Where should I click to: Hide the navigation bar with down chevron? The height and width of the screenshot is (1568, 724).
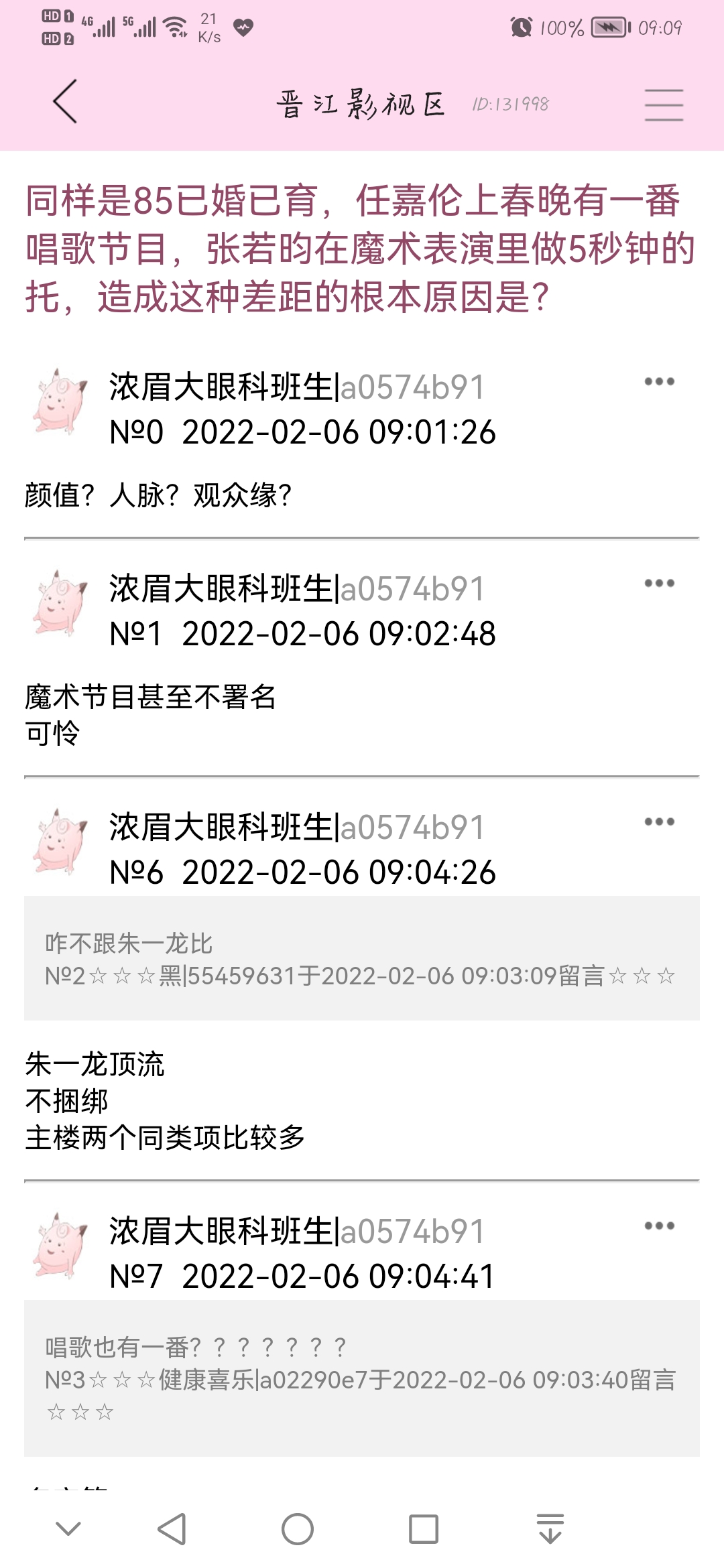pyautogui.click(x=68, y=1529)
